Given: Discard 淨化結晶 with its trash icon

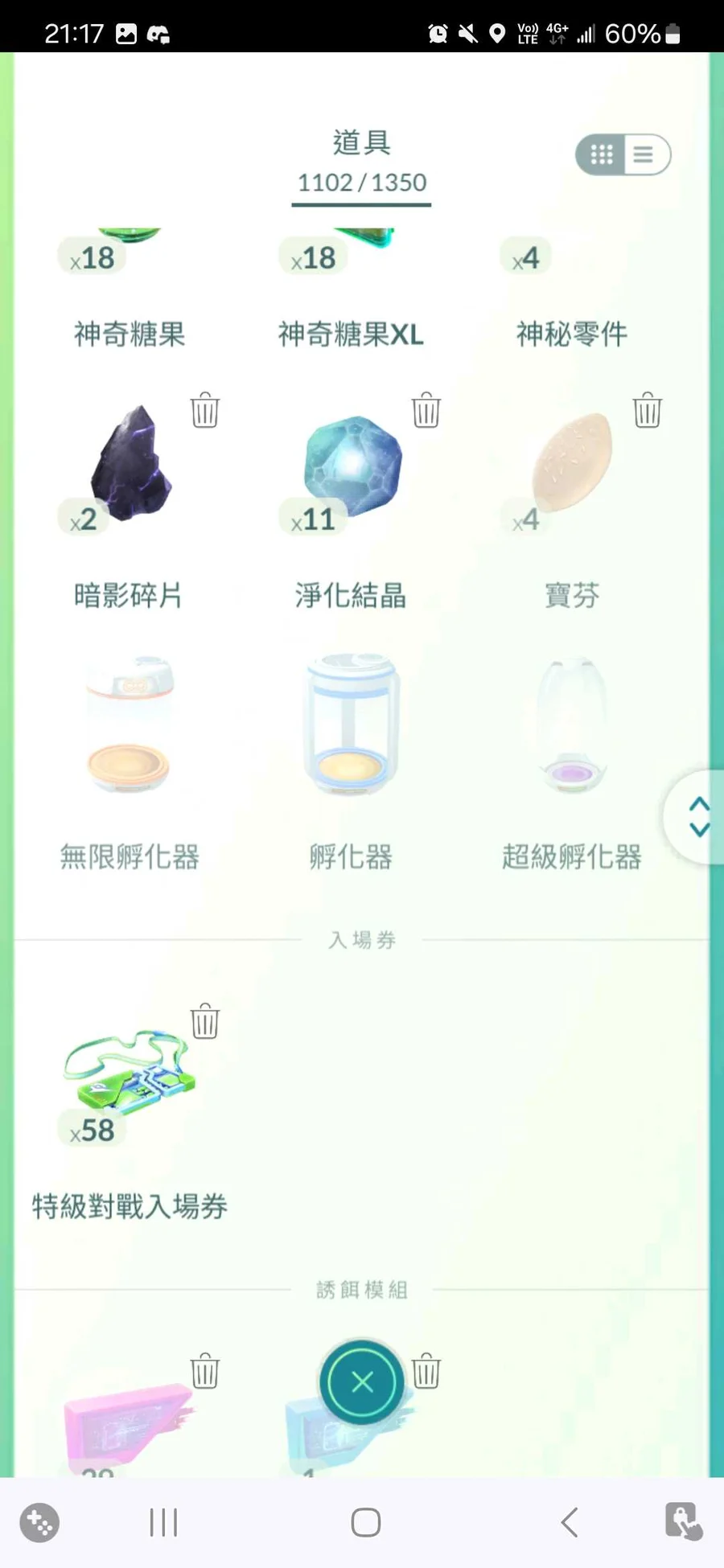Looking at the screenshot, I should point(426,410).
